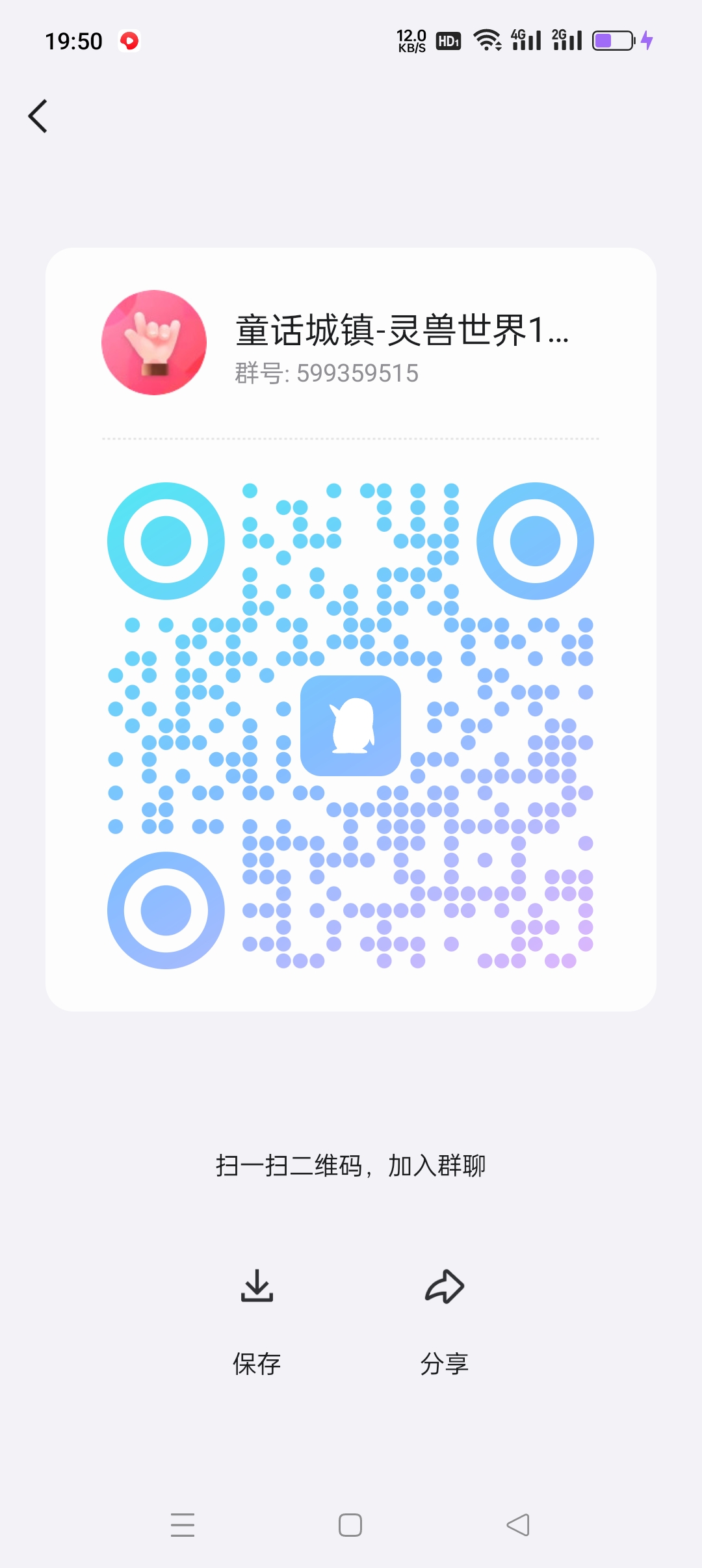Screen dimensions: 702x1568
Task: Go to the system home screen
Action: tap(350, 1525)
